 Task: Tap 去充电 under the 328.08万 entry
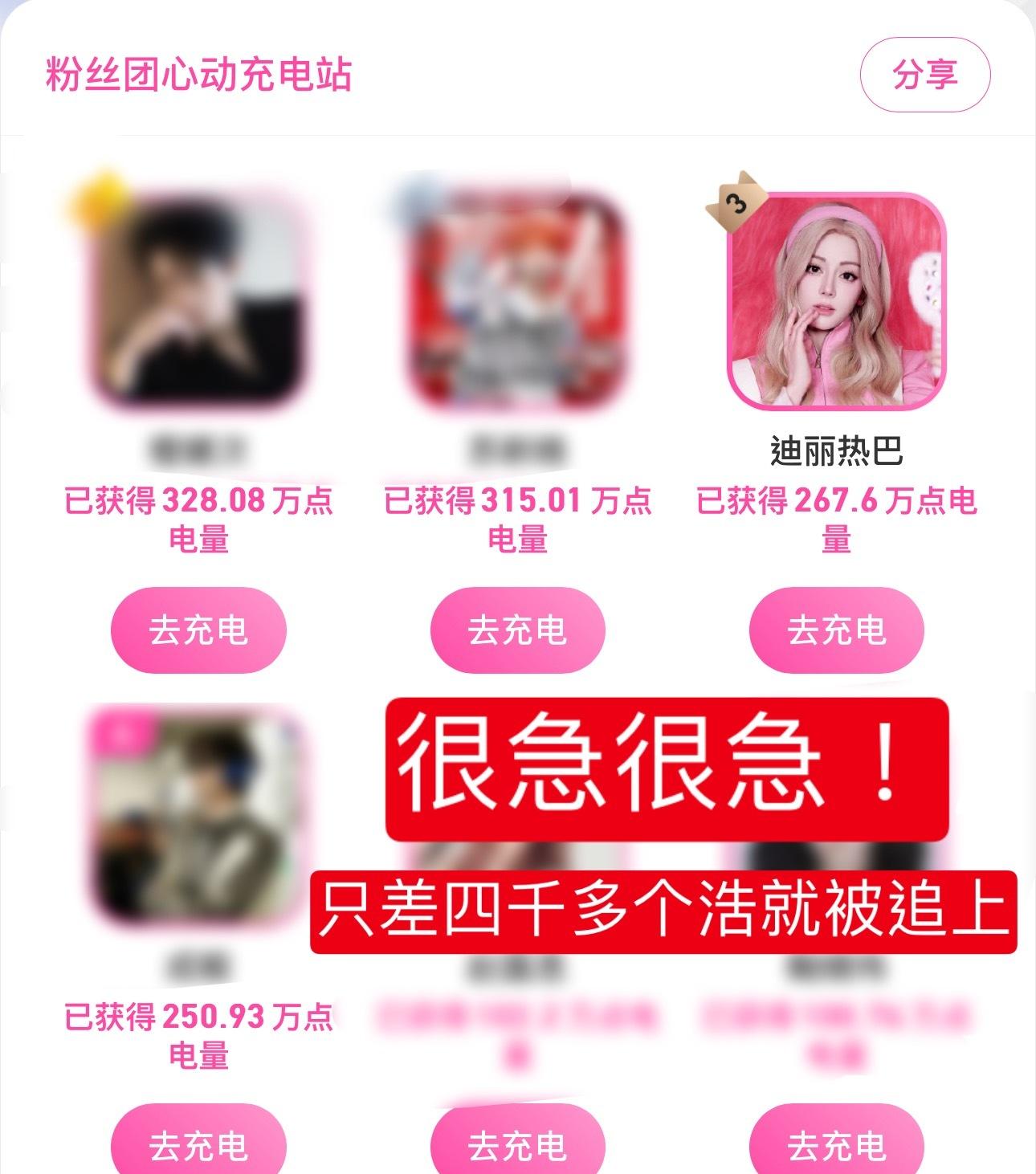198,630
